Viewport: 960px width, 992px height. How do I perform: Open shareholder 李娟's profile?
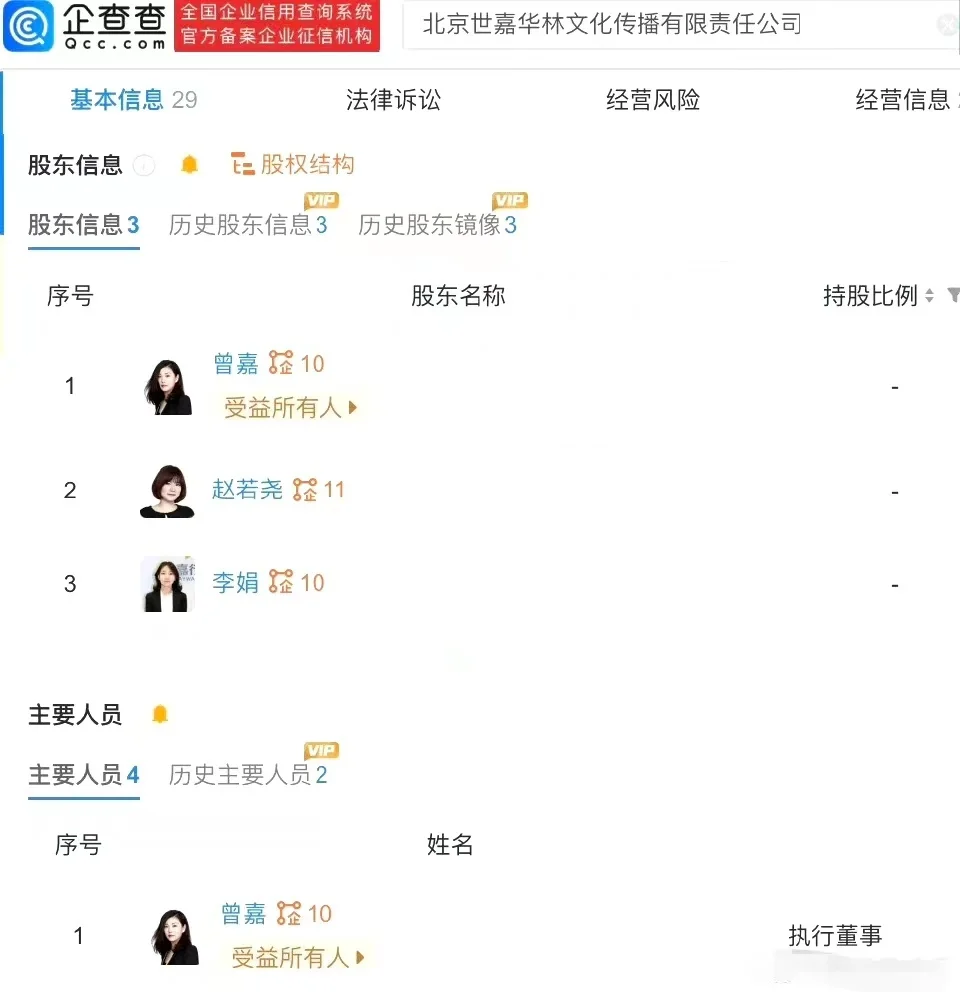tap(236, 583)
